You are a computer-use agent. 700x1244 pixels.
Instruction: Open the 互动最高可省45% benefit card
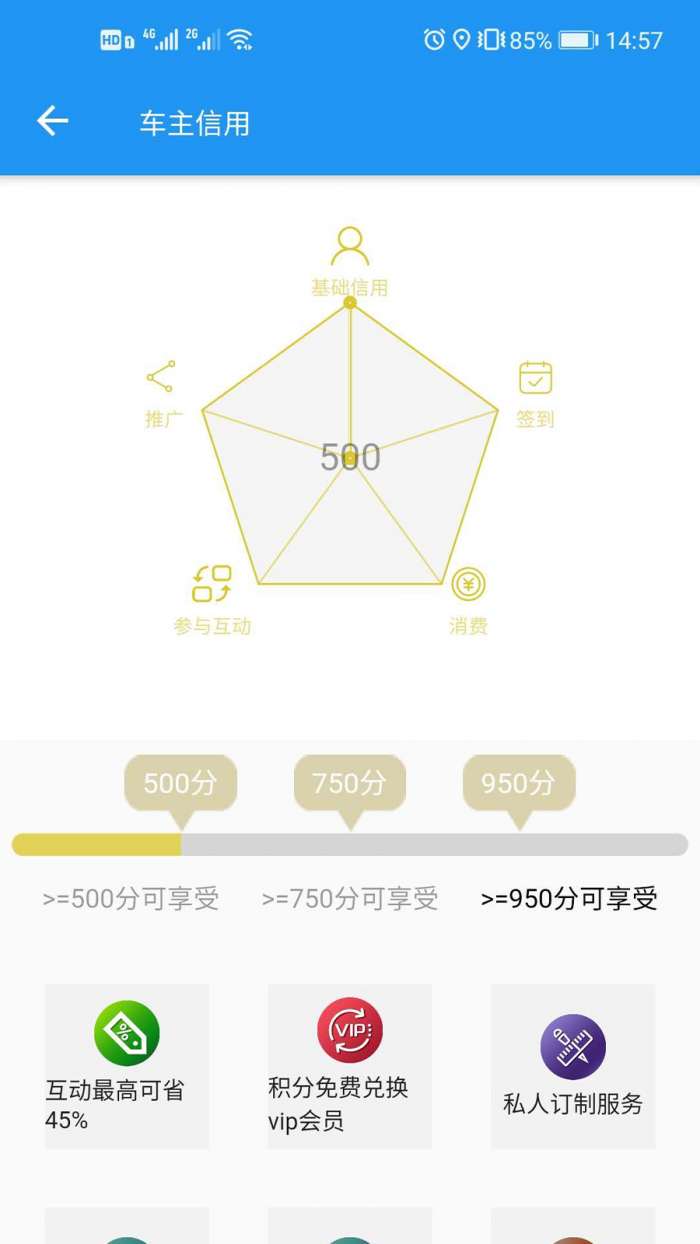point(127,1066)
